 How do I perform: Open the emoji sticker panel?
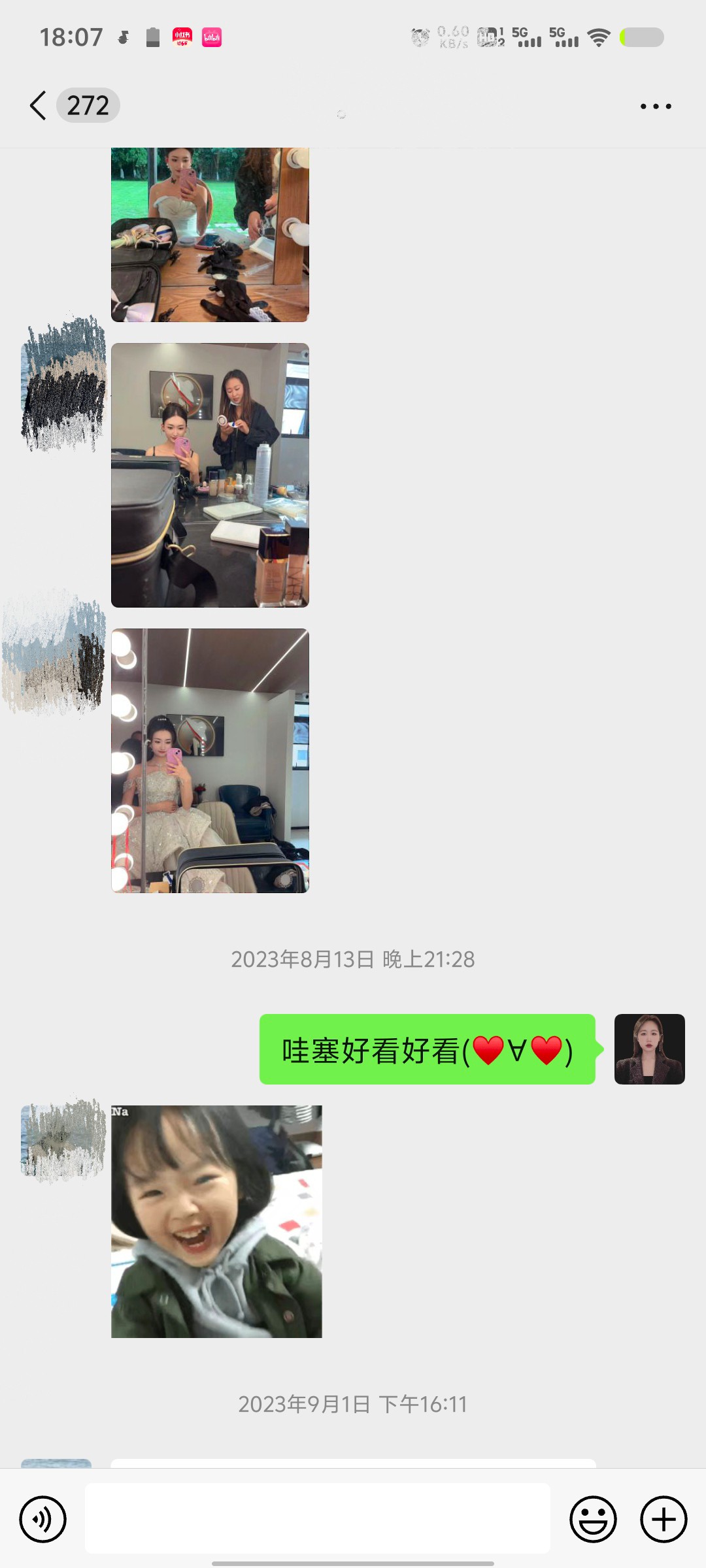593,1519
